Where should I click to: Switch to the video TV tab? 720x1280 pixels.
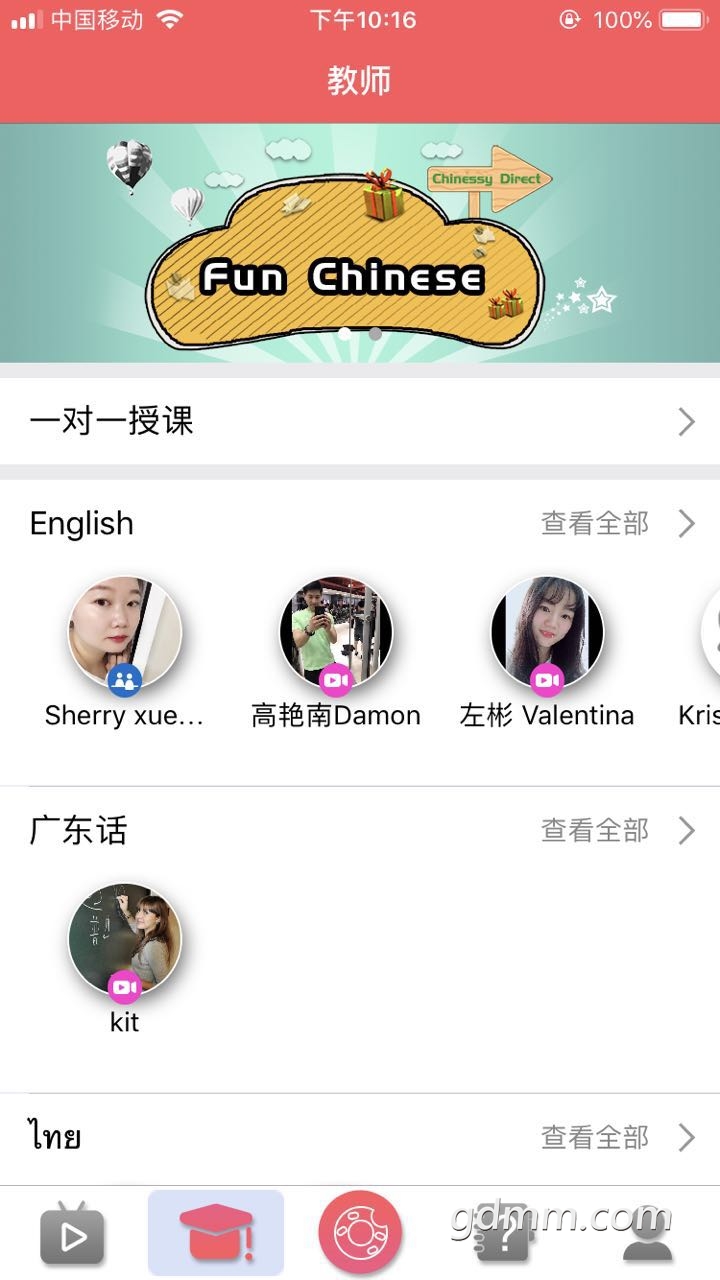click(x=72, y=1234)
